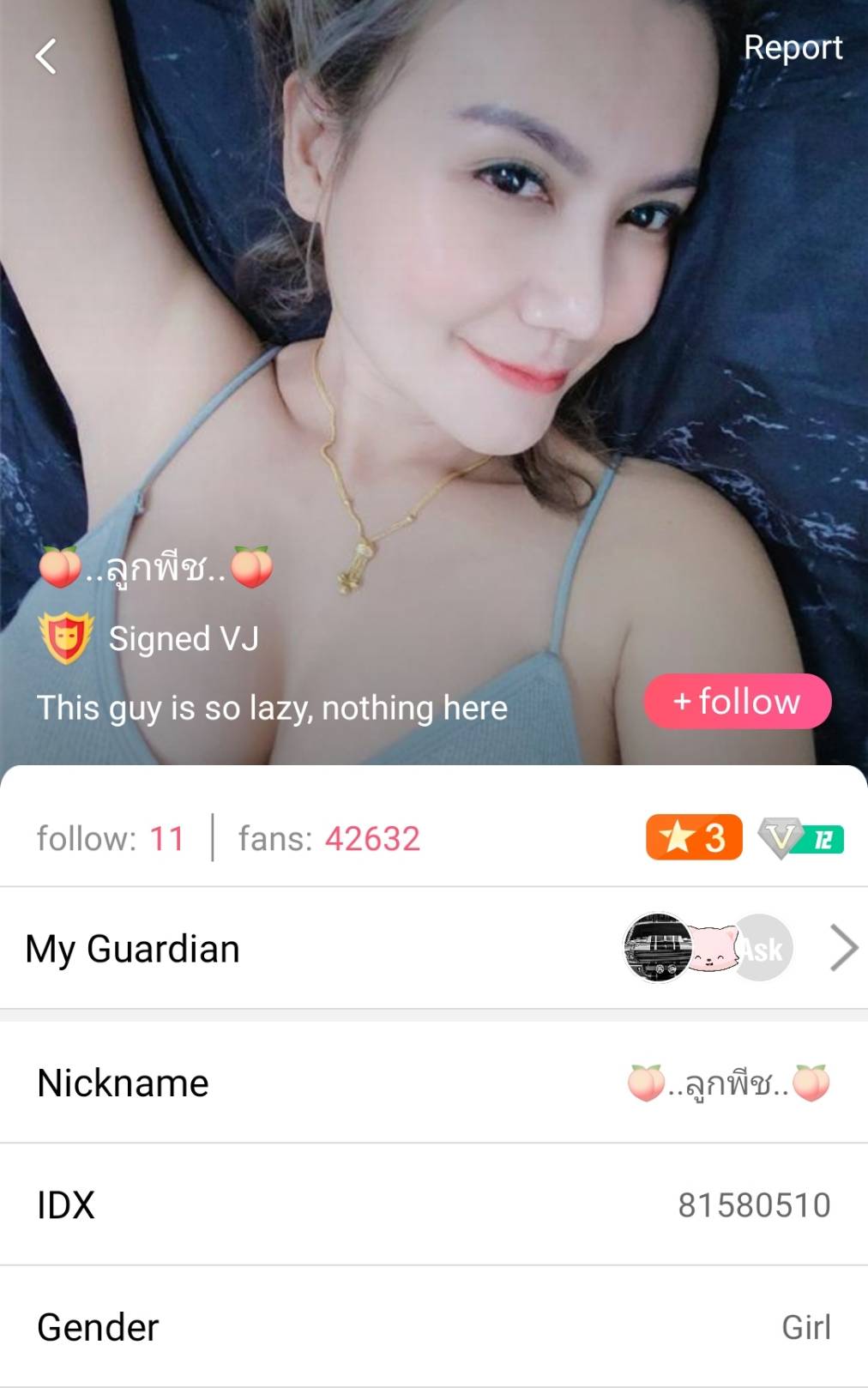Open the My Guardian list
This screenshot has width=868, height=1388.
click(843, 948)
